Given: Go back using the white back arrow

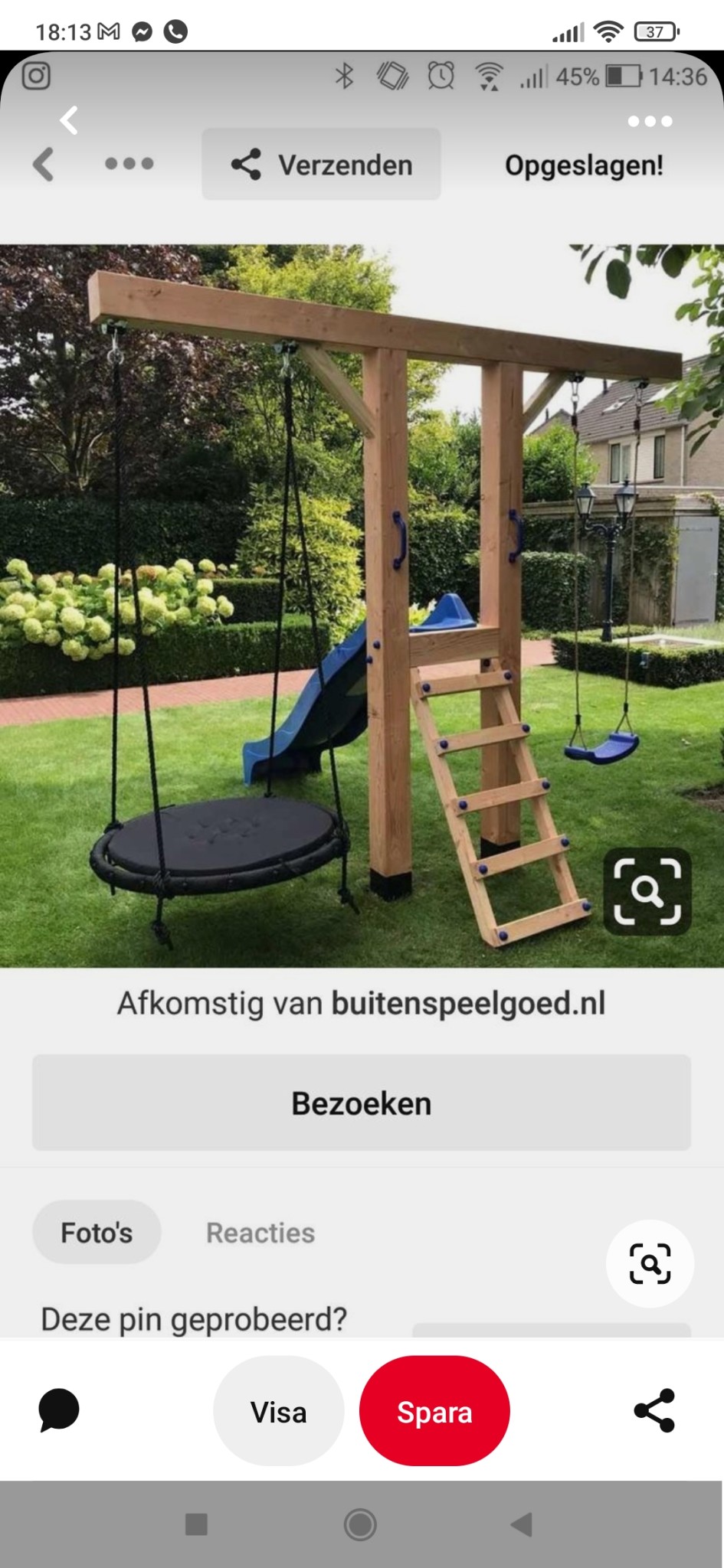Looking at the screenshot, I should pos(69,120).
